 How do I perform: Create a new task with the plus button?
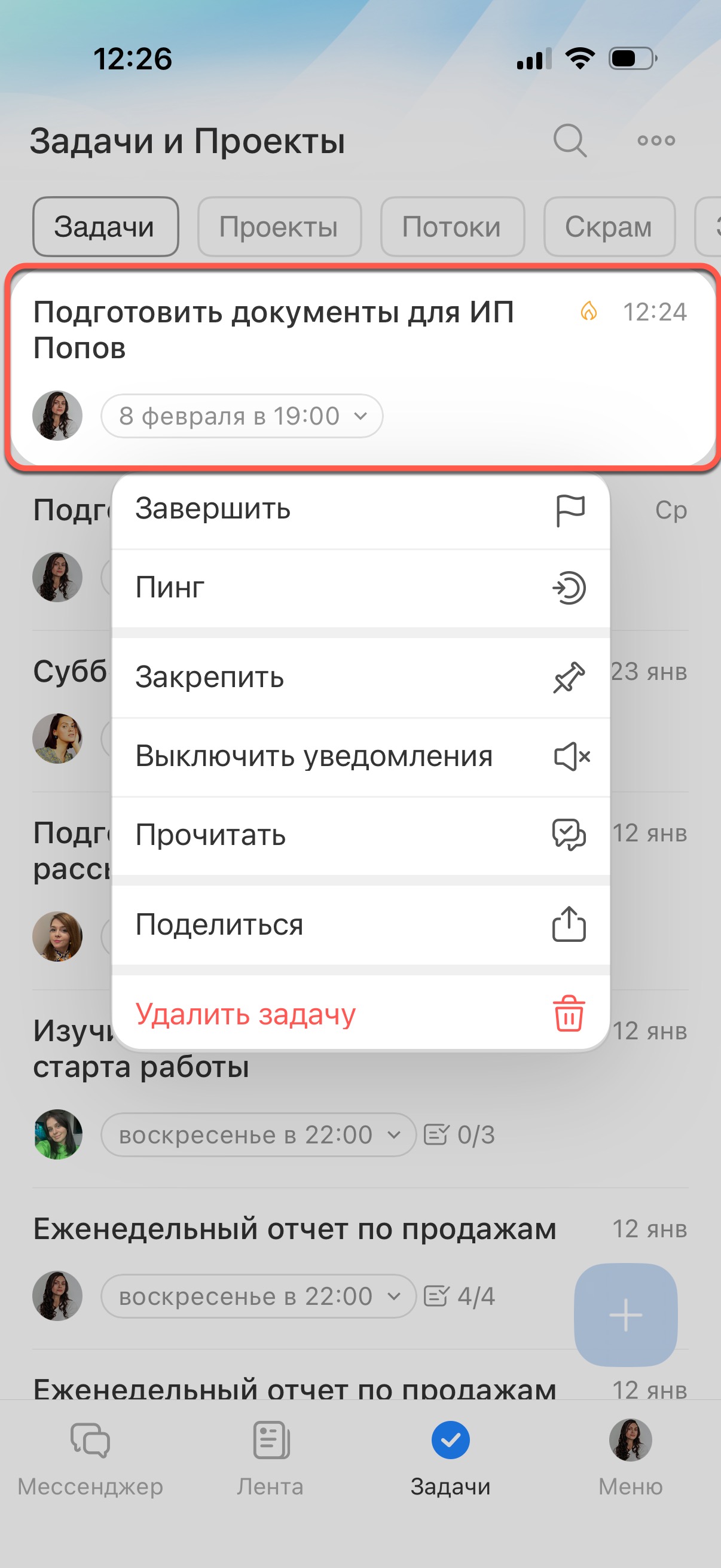tap(625, 1315)
